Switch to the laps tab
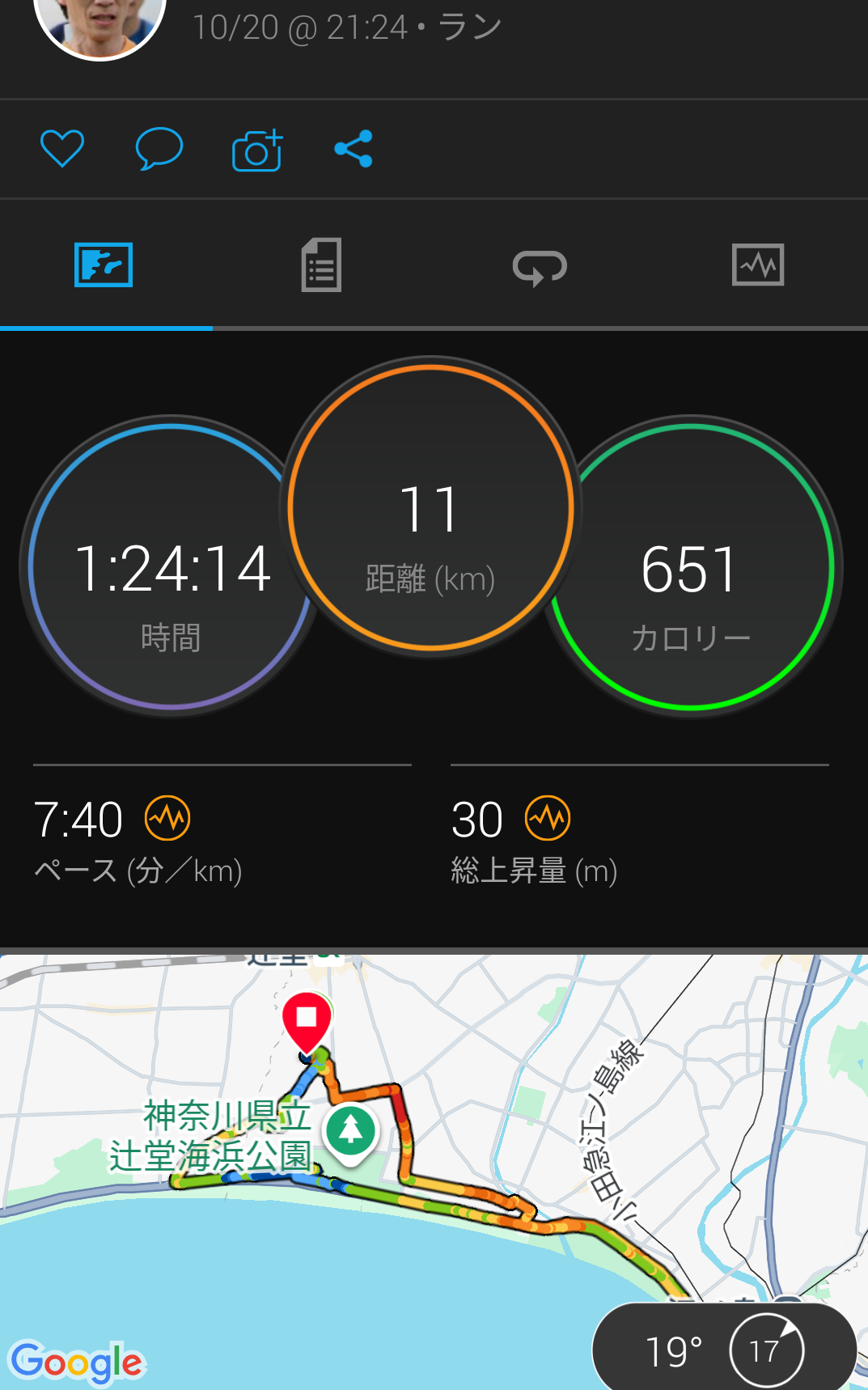 click(x=540, y=267)
